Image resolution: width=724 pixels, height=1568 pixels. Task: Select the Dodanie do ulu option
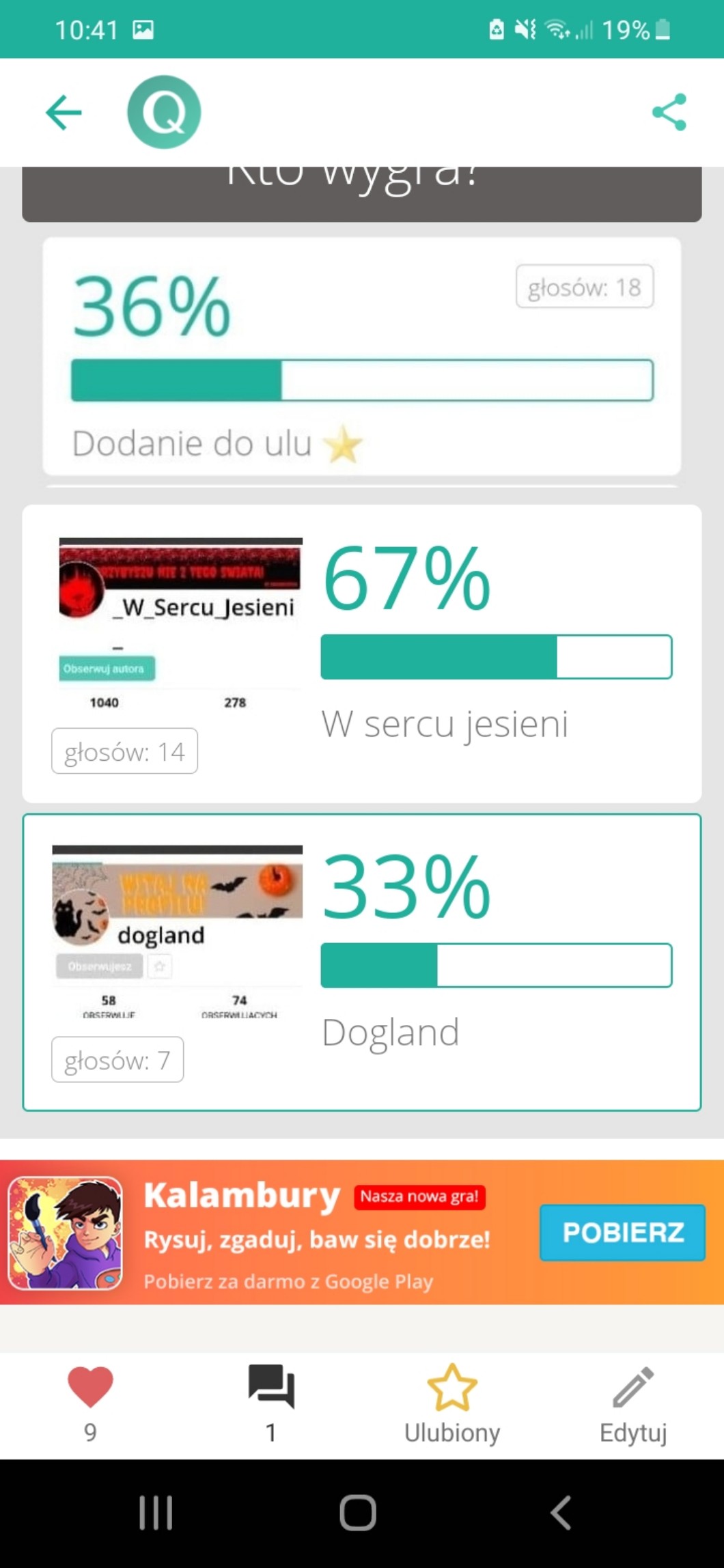(361, 356)
